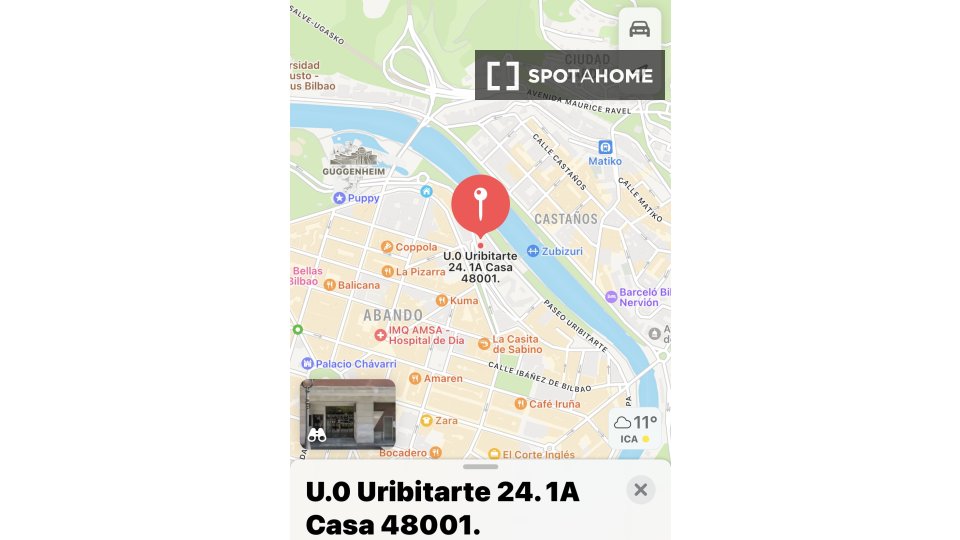Viewport: 960px width, 540px height.
Task: Select the La Pizarra restaurant marker
Action: pyautogui.click(x=387, y=271)
